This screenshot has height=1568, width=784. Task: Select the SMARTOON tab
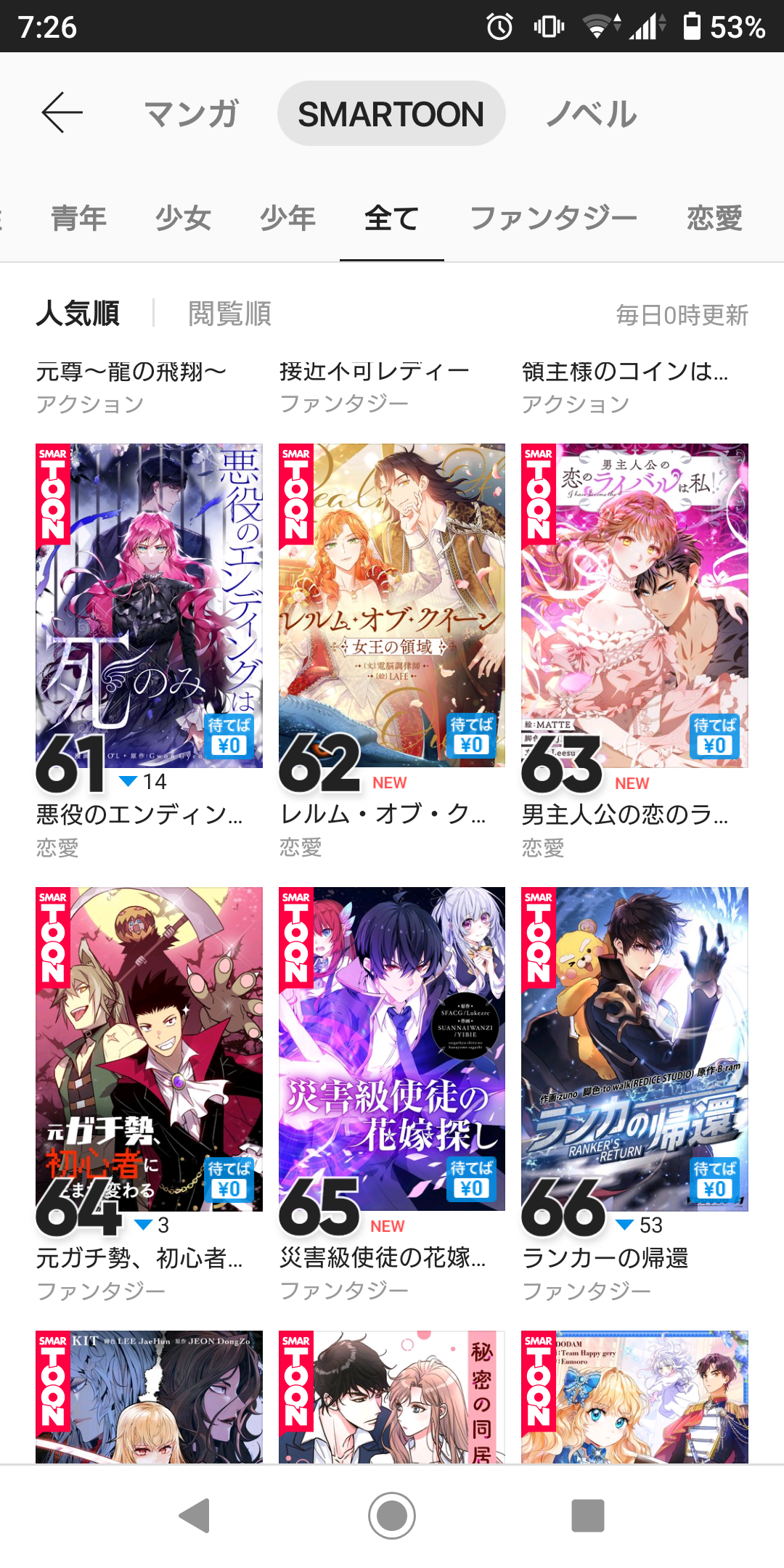[391, 114]
